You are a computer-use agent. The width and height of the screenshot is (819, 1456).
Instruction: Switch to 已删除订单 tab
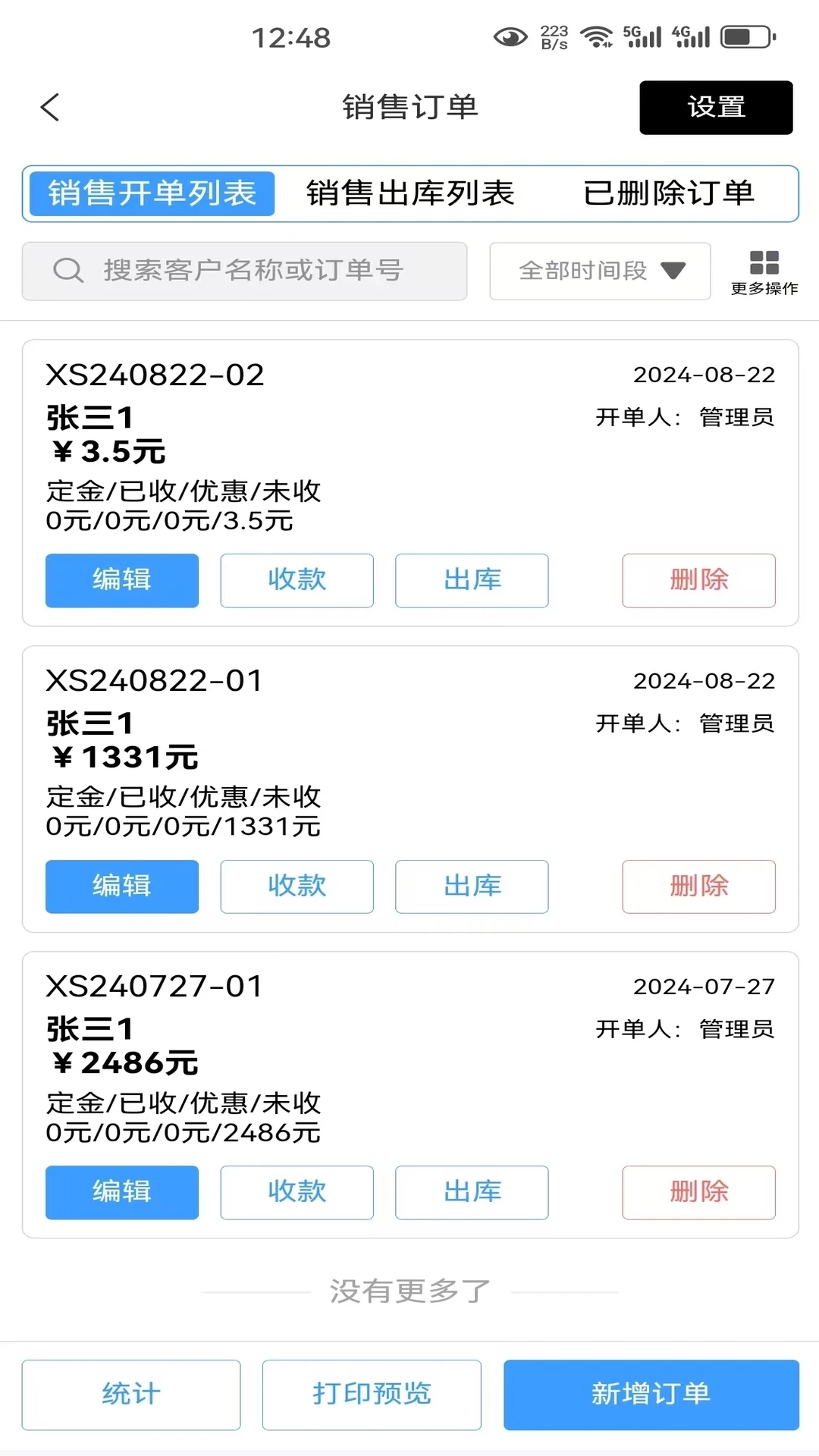[670, 193]
